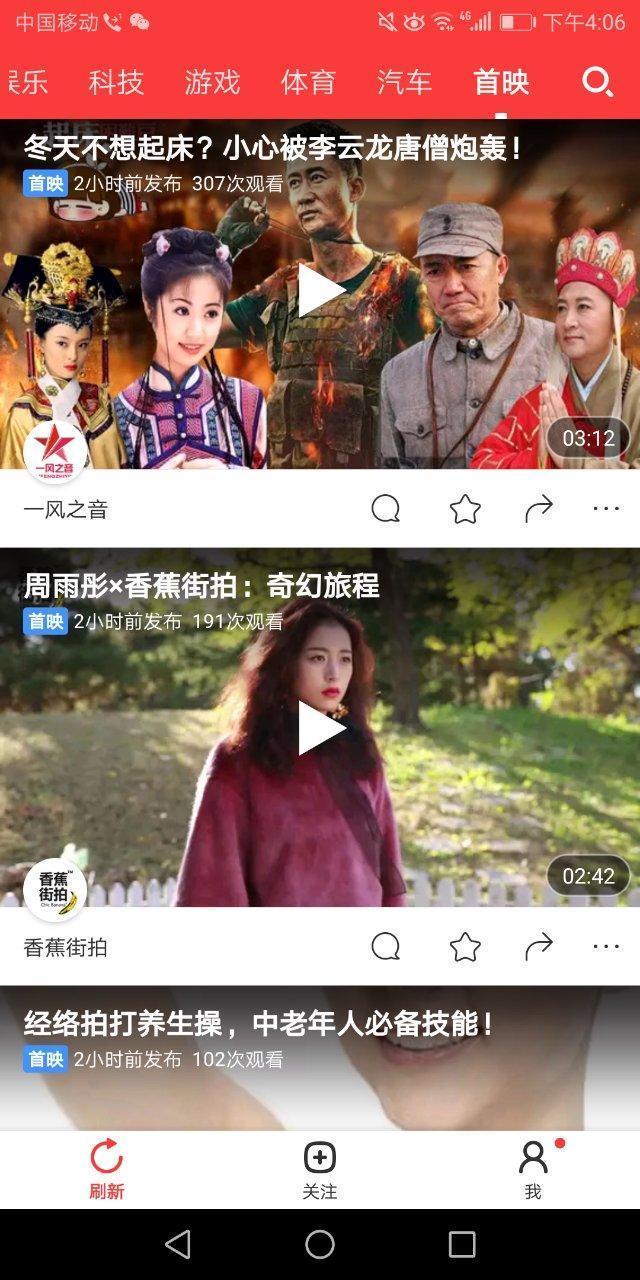This screenshot has height=1280, width=640.
Task: Switch to the 游戏 tab
Action: pos(212,82)
